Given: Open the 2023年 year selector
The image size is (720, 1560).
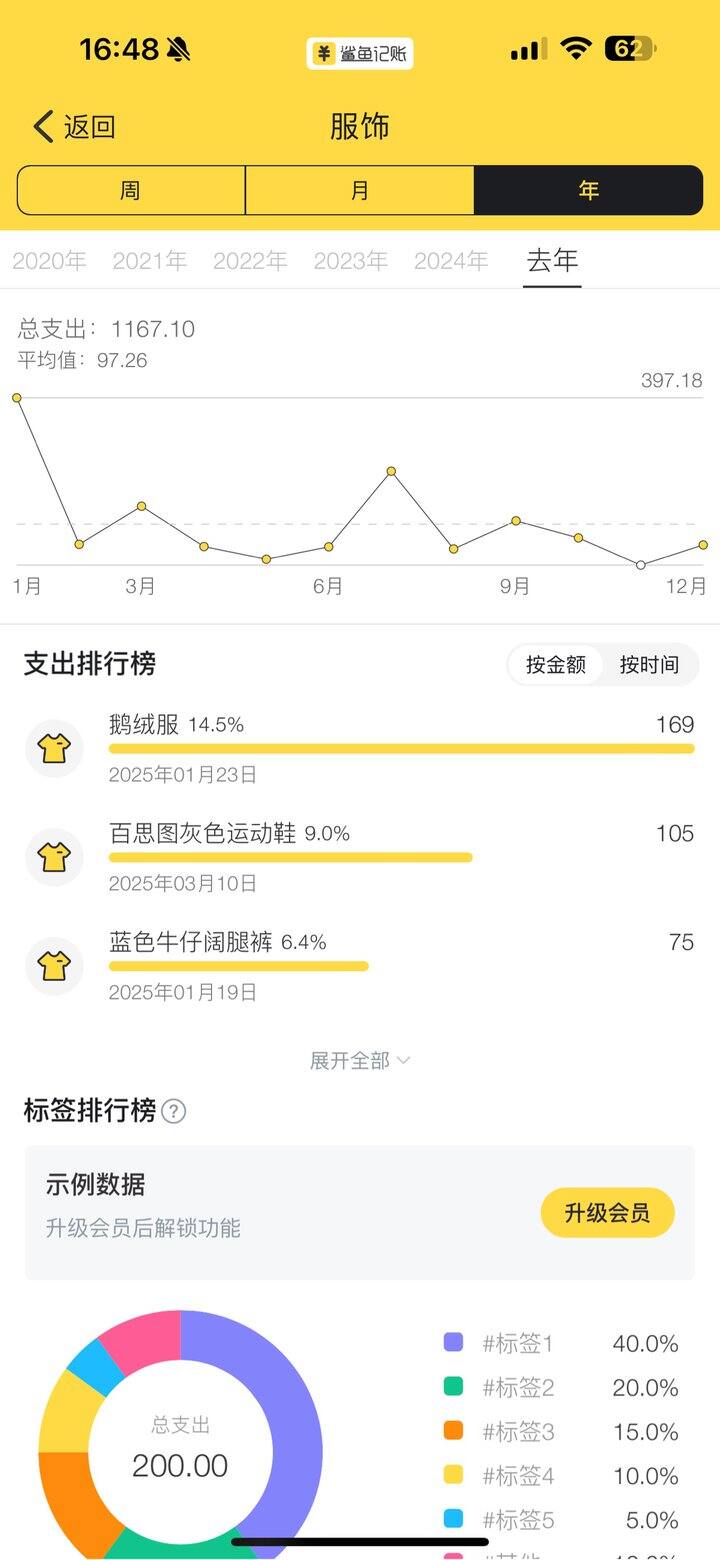Looking at the screenshot, I should (x=350, y=261).
